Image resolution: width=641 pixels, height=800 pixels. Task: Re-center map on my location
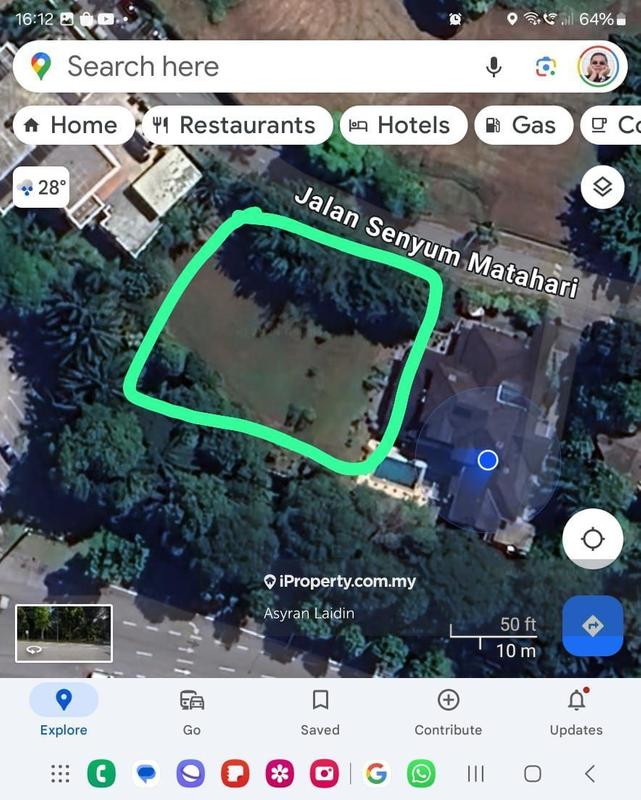coord(592,540)
